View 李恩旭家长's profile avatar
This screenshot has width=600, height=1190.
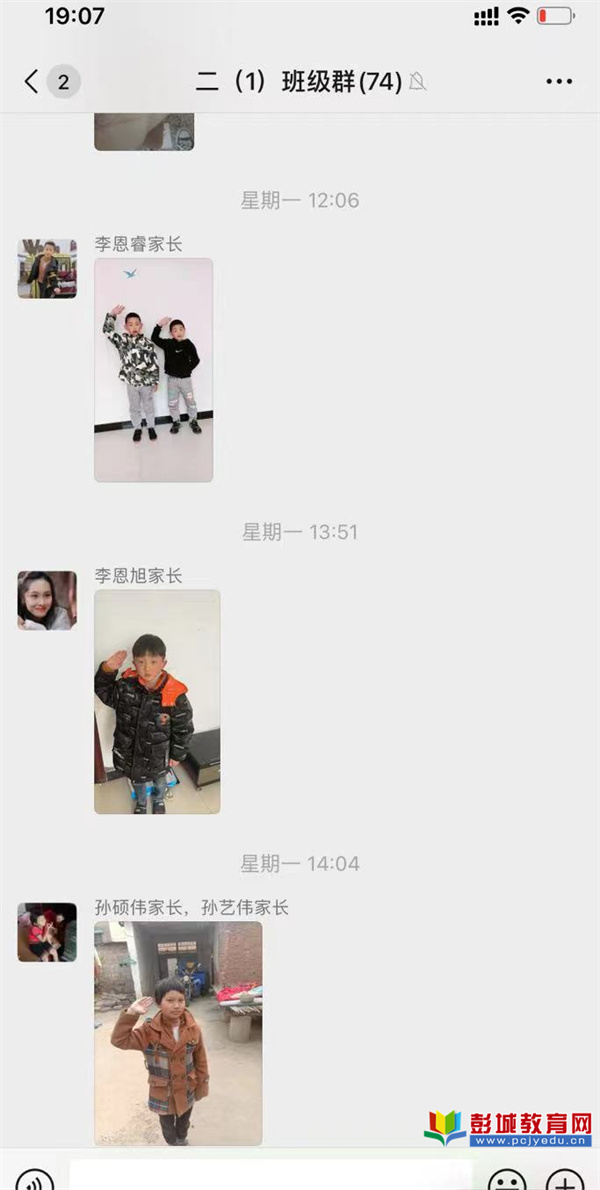(x=47, y=600)
